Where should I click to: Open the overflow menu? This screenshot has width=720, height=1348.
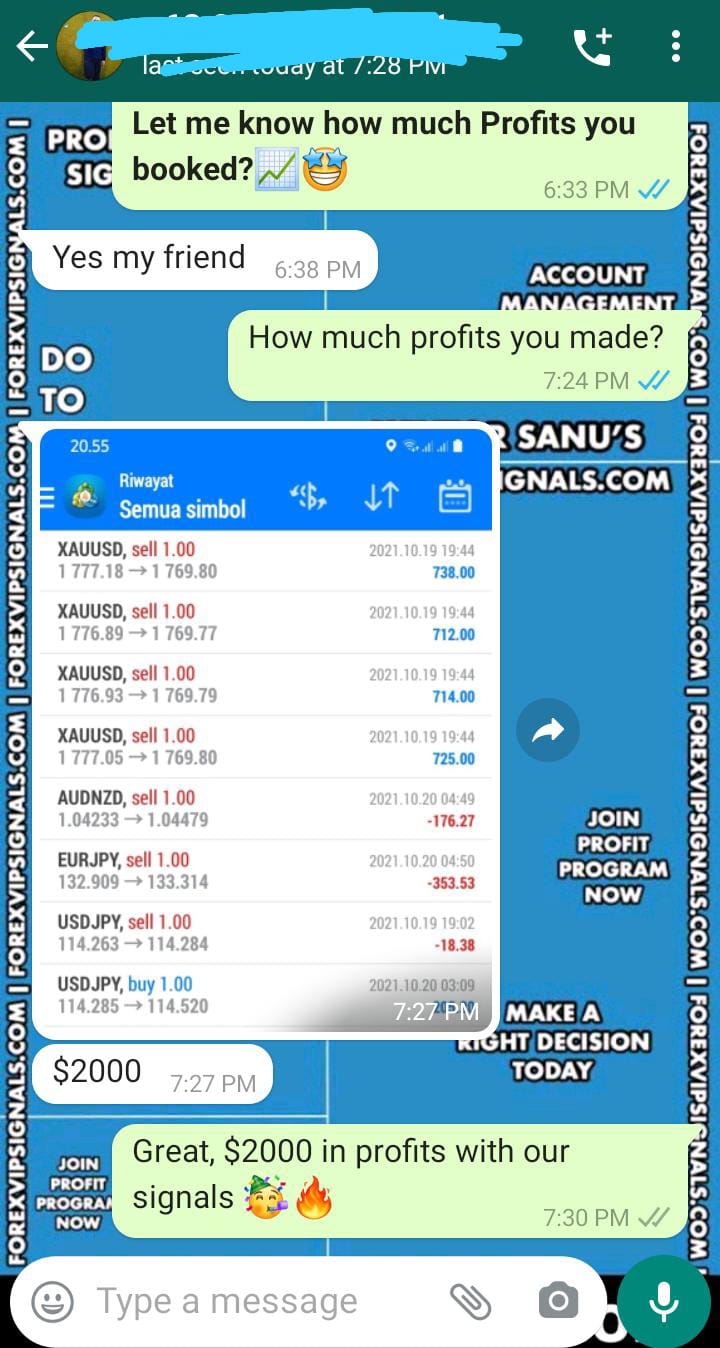(x=676, y=47)
